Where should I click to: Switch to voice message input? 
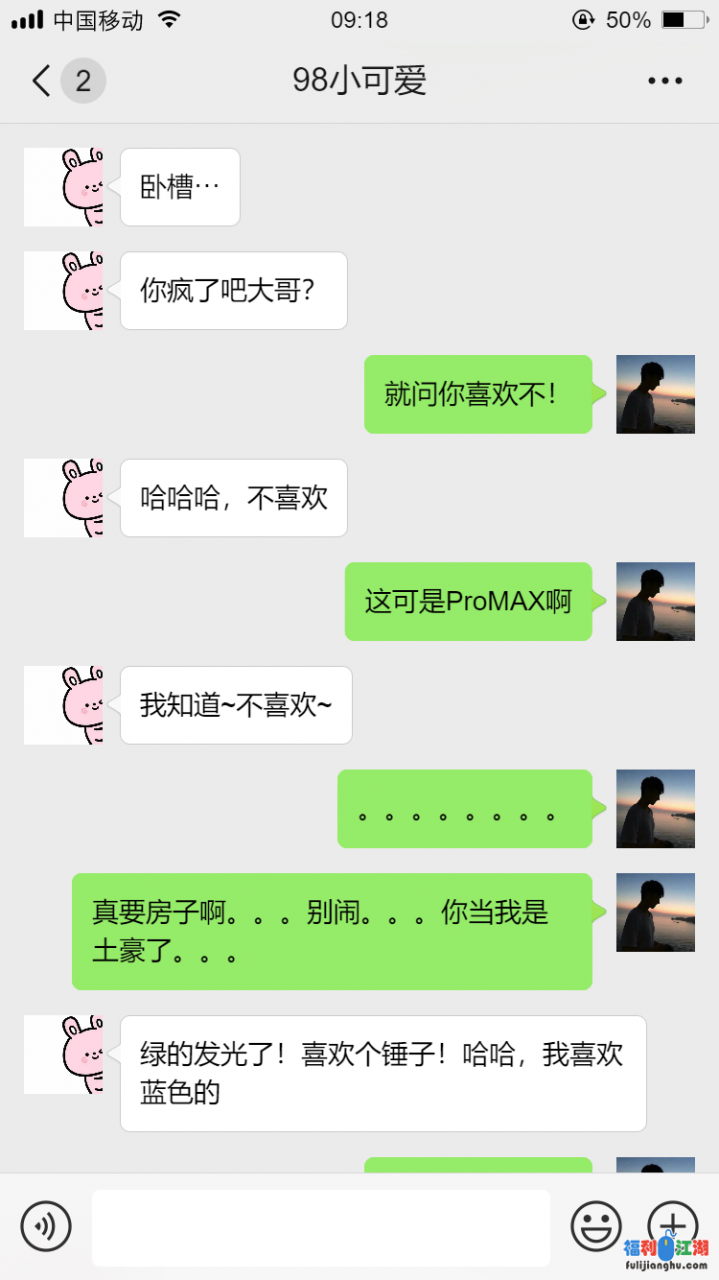coord(46,1225)
